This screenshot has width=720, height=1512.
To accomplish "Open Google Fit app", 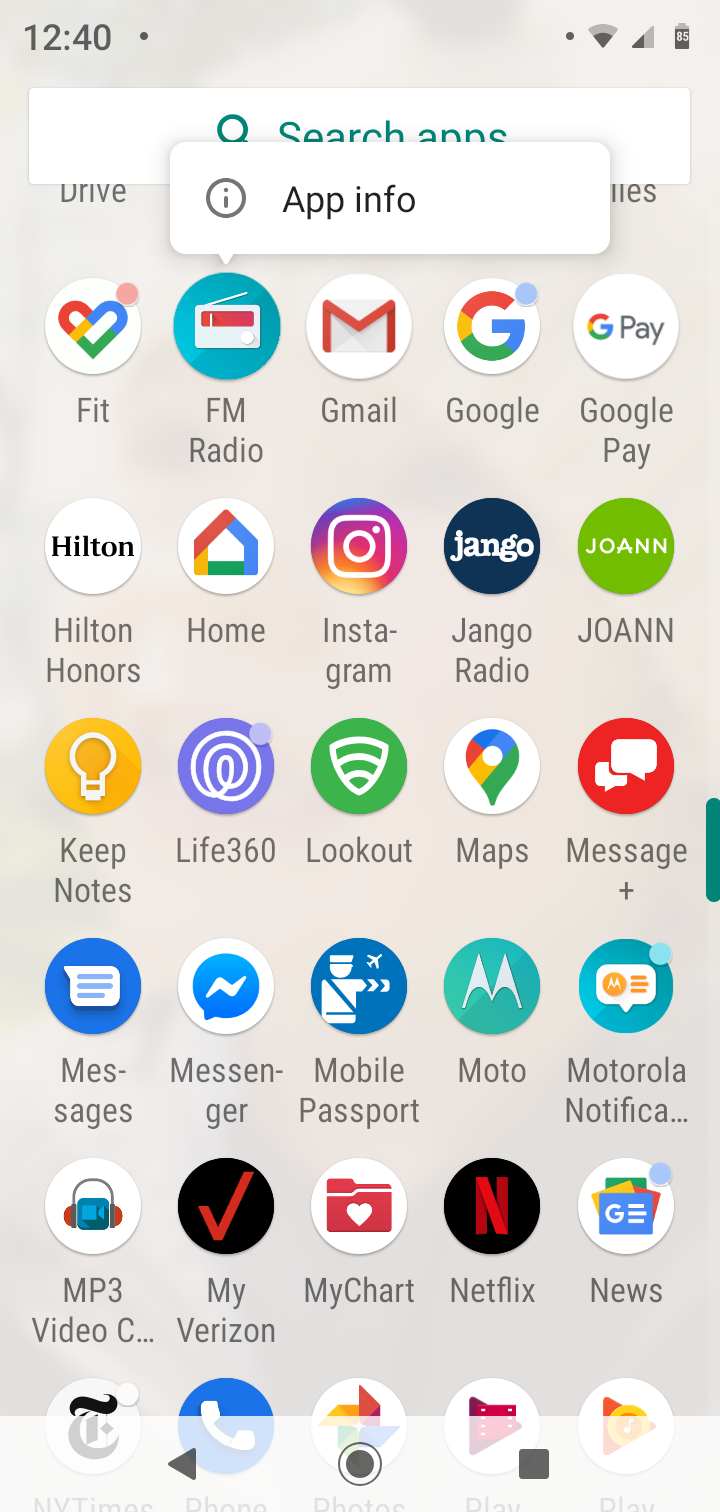I will pyautogui.click(x=93, y=328).
